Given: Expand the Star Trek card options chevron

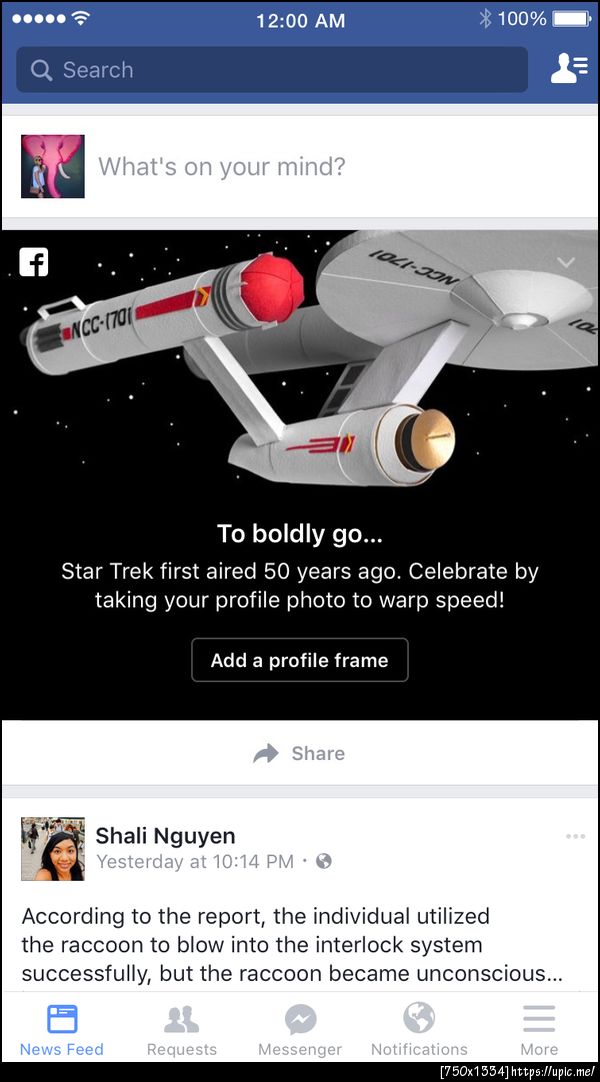Looking at the screenshot, I should tap(566, 262).
